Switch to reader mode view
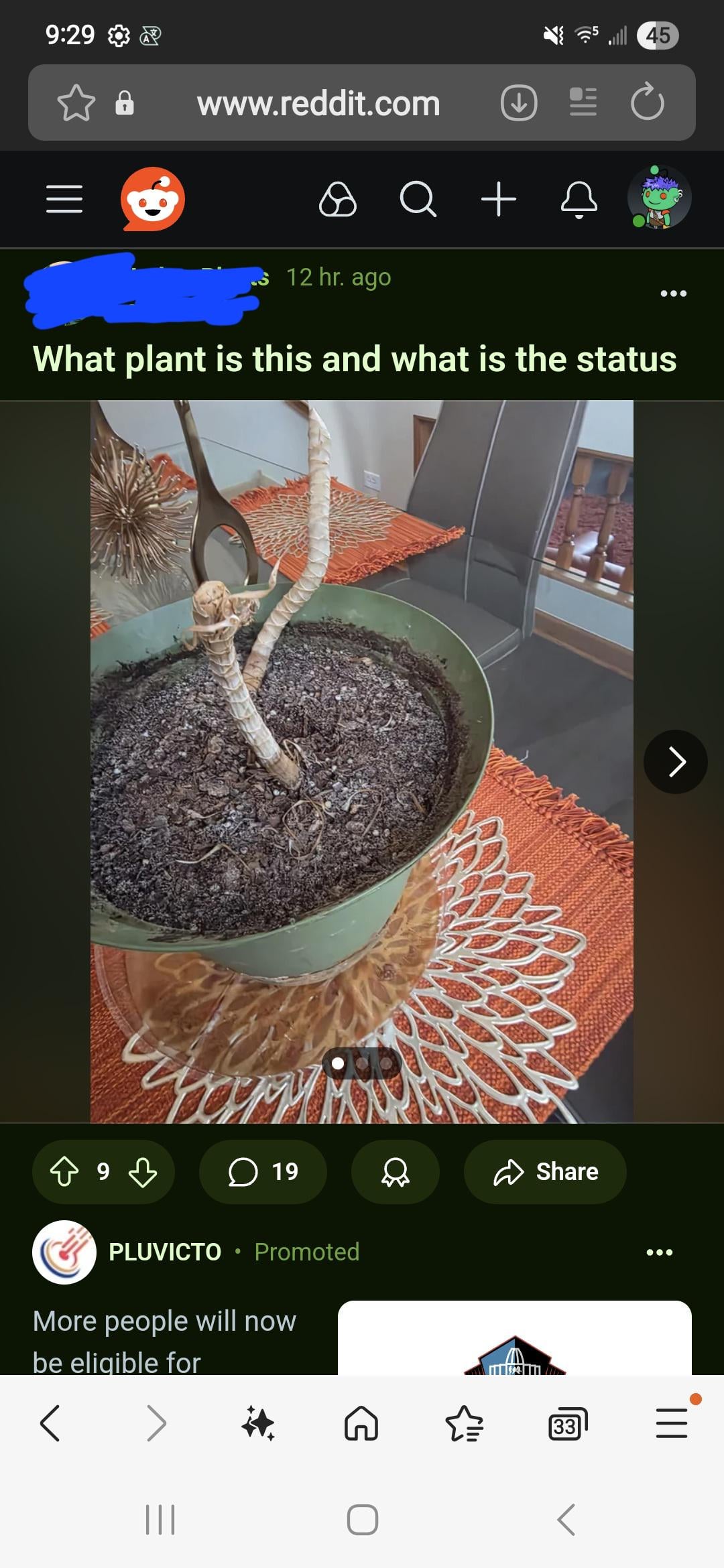The image size is (724, 1568). 583,103
